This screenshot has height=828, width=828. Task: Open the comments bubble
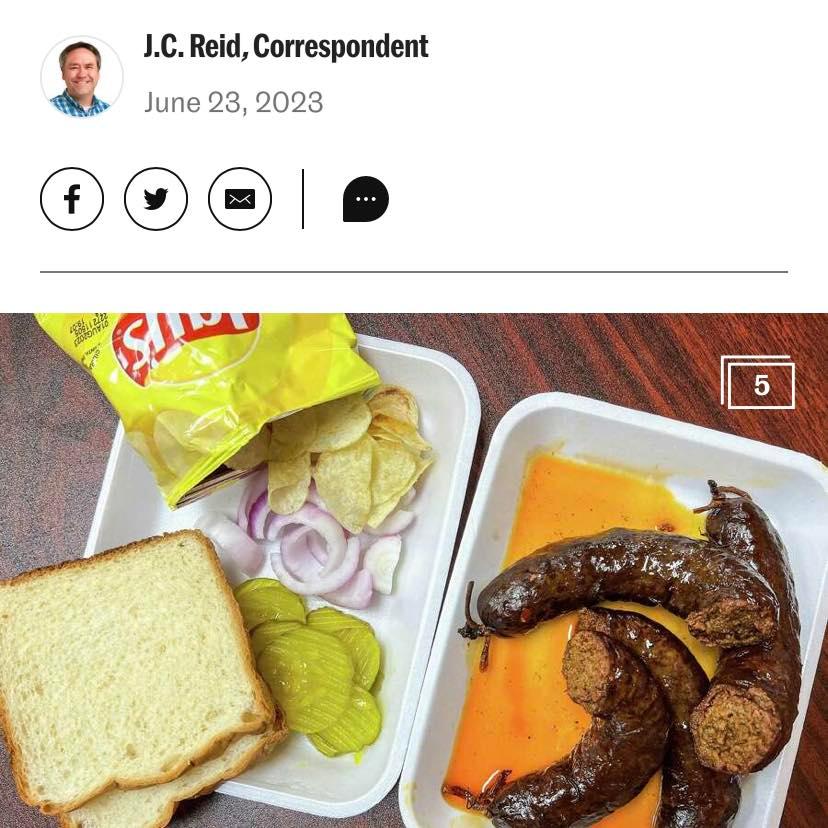pos(365,199)
